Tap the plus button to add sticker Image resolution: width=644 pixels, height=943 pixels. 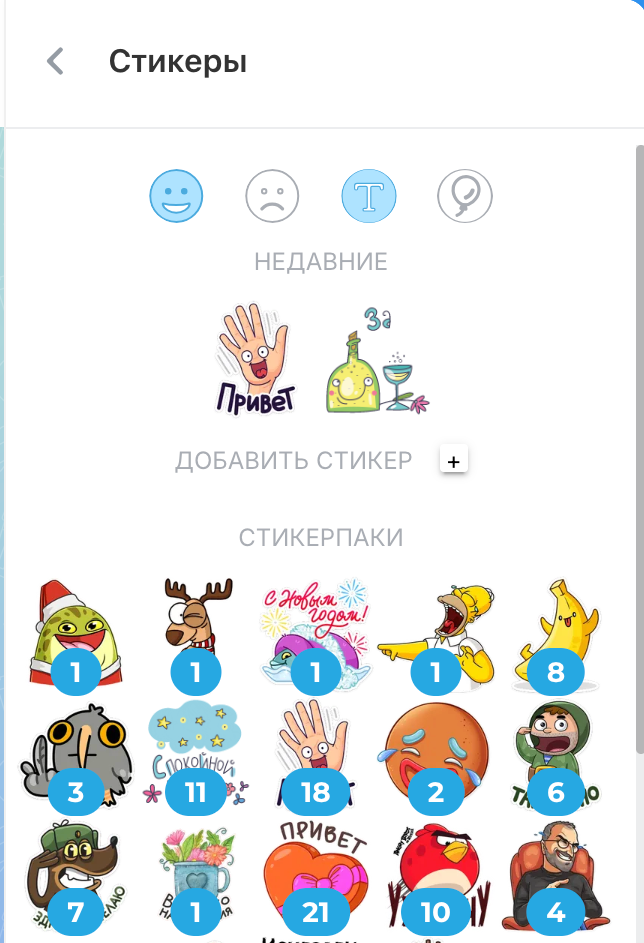[453, 461]
